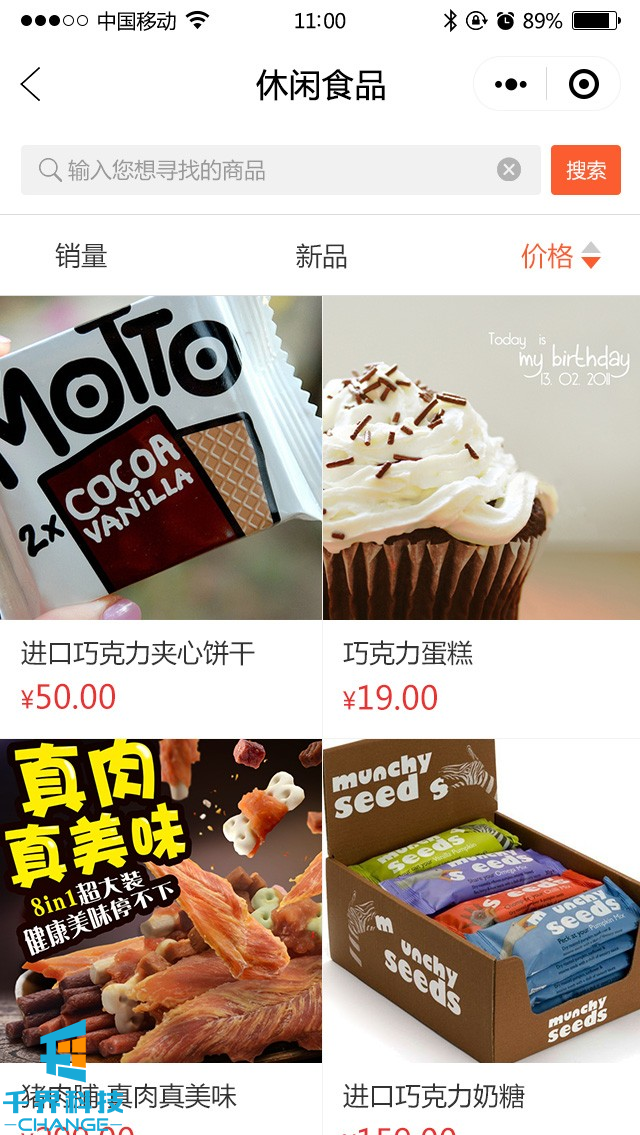640x1135 pixels.
Task: Clear the search field text
Action: 509,170
